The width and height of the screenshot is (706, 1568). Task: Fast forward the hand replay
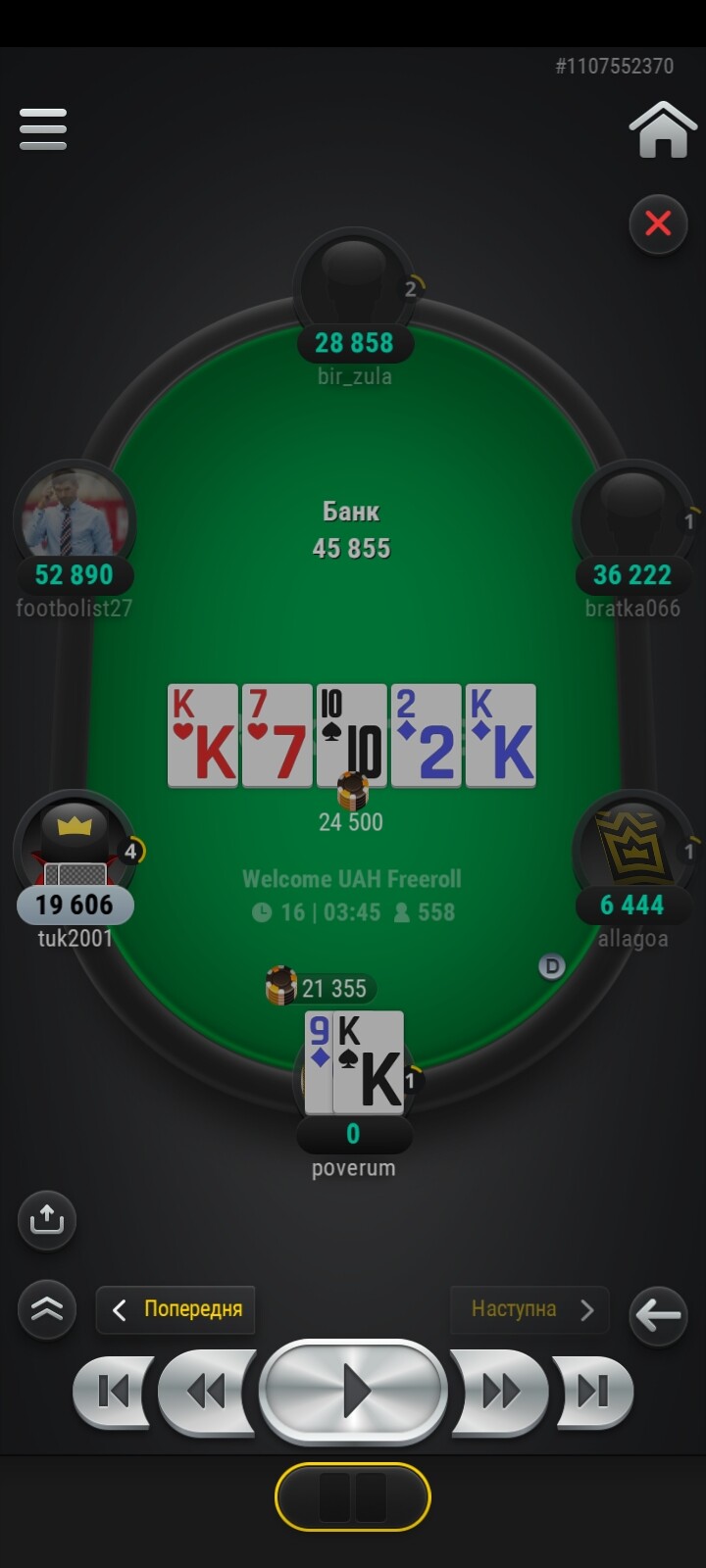(x=500, y=1391)
